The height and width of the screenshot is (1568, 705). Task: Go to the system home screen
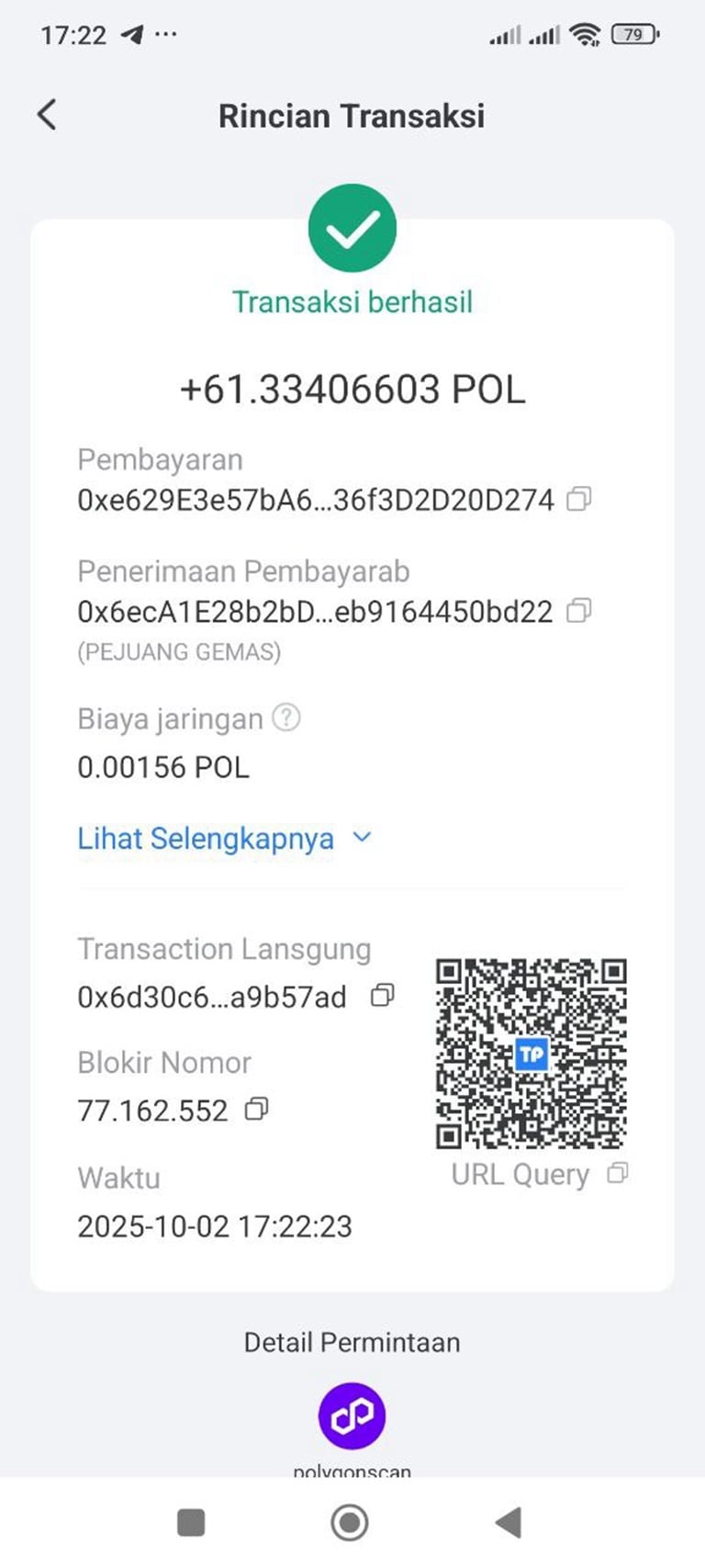(x=349, y=1522)
